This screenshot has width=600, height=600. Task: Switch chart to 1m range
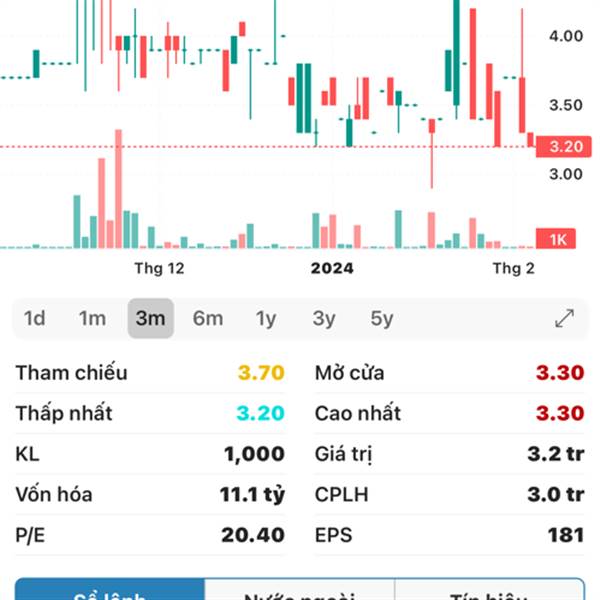(92, 319)
